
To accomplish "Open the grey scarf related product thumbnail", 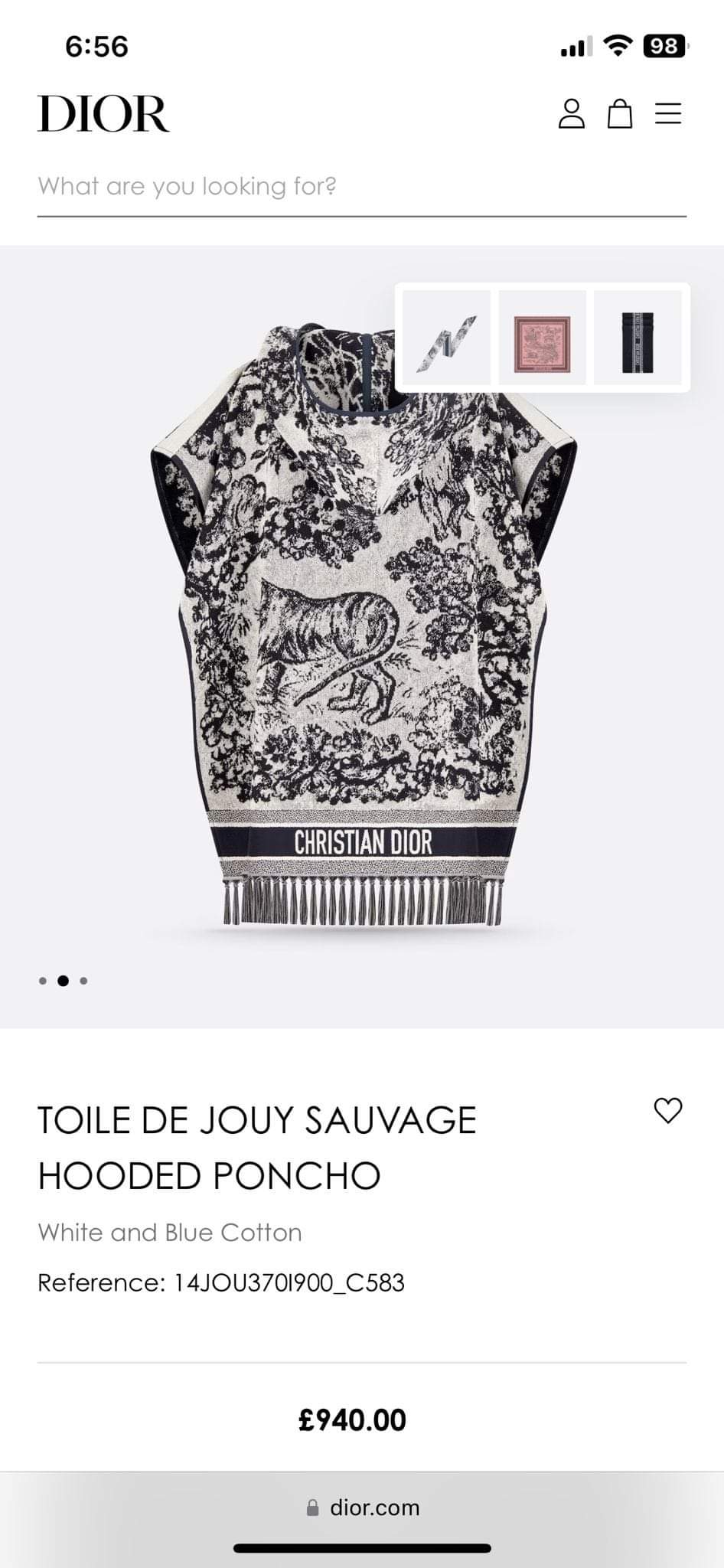I will 447,338.
